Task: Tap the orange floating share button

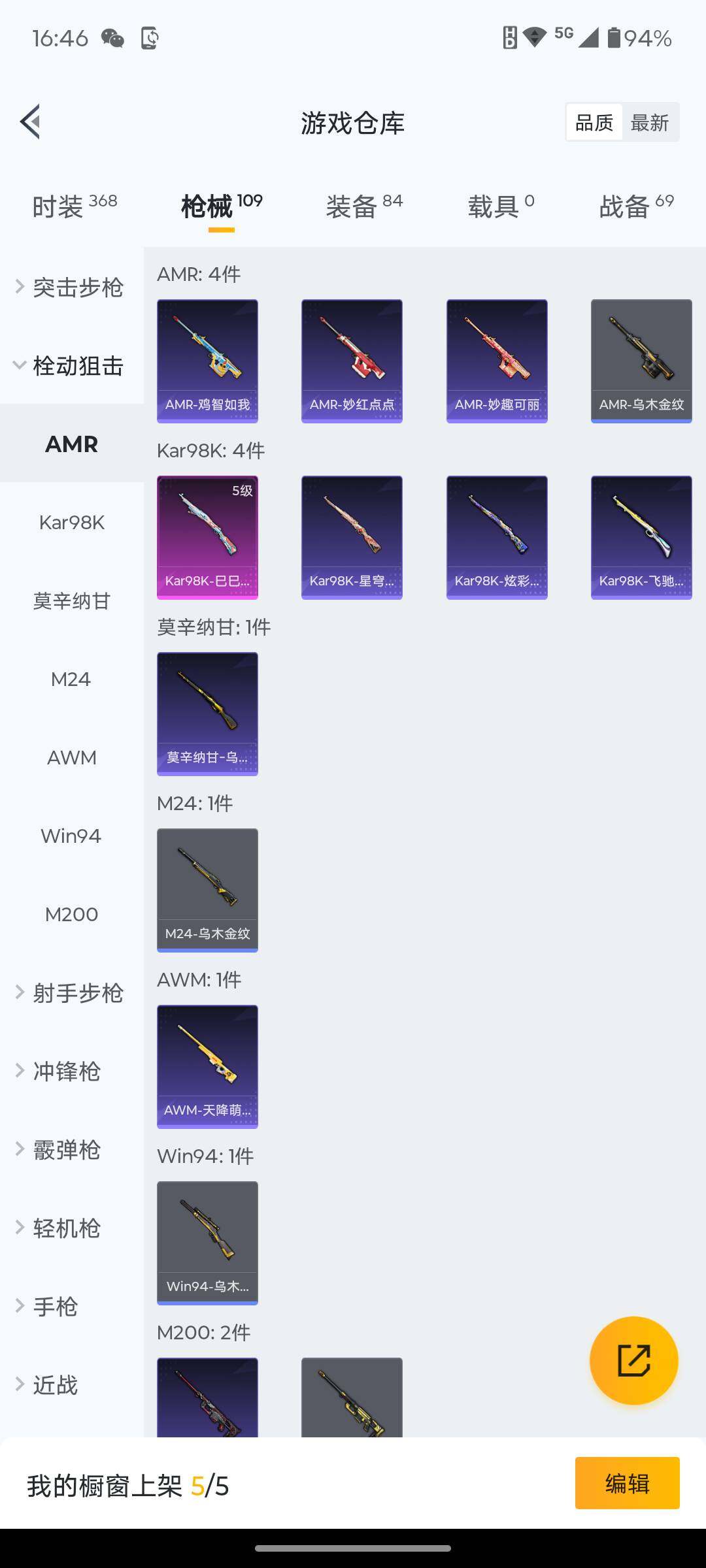Action: coord(633,1360)
